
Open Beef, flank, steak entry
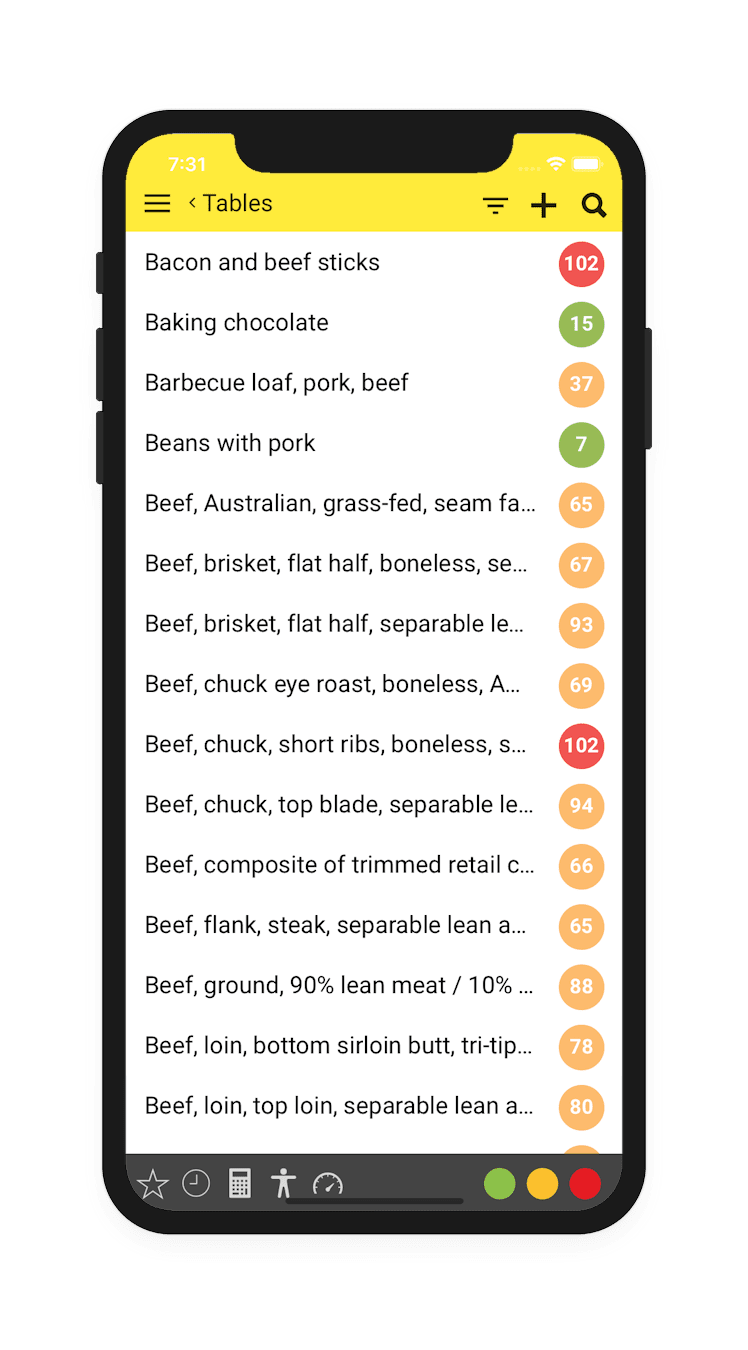coord(374,926)
